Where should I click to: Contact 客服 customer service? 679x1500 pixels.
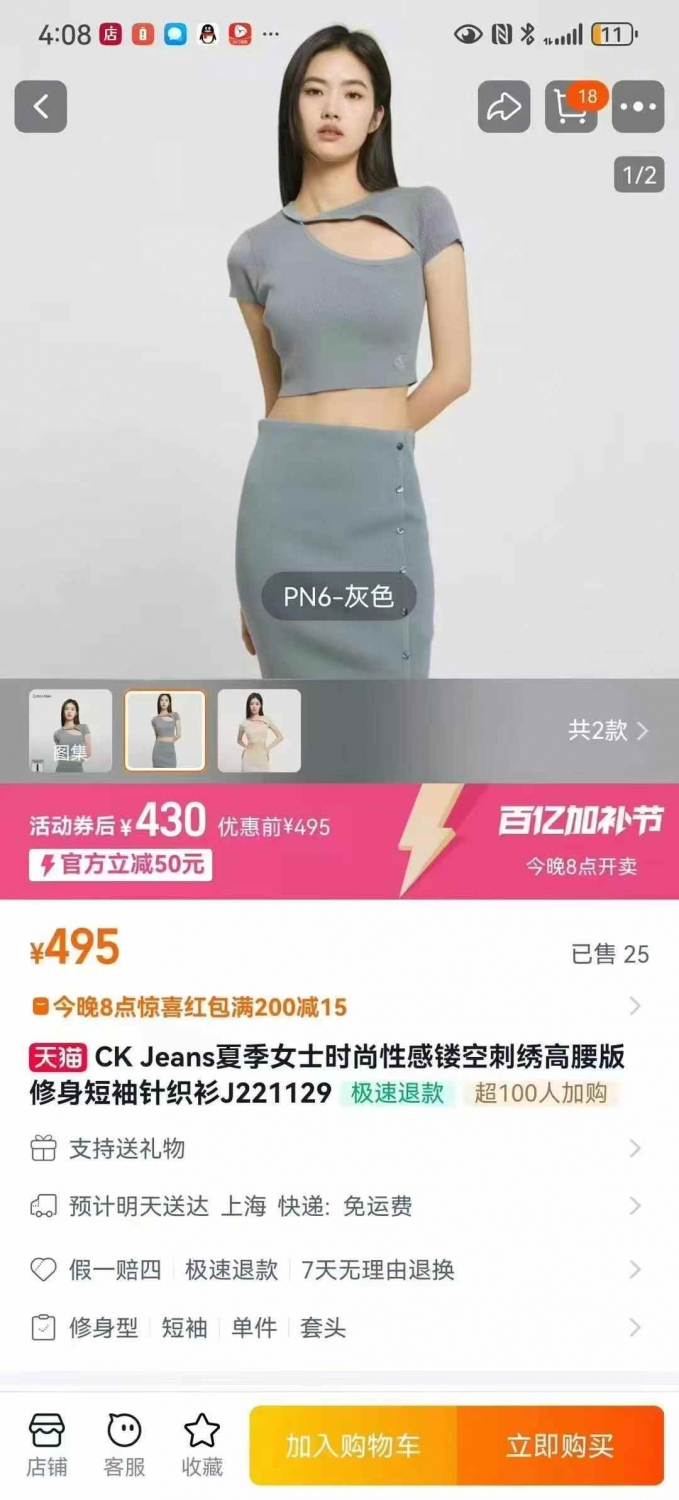(x=125, y=1445)
